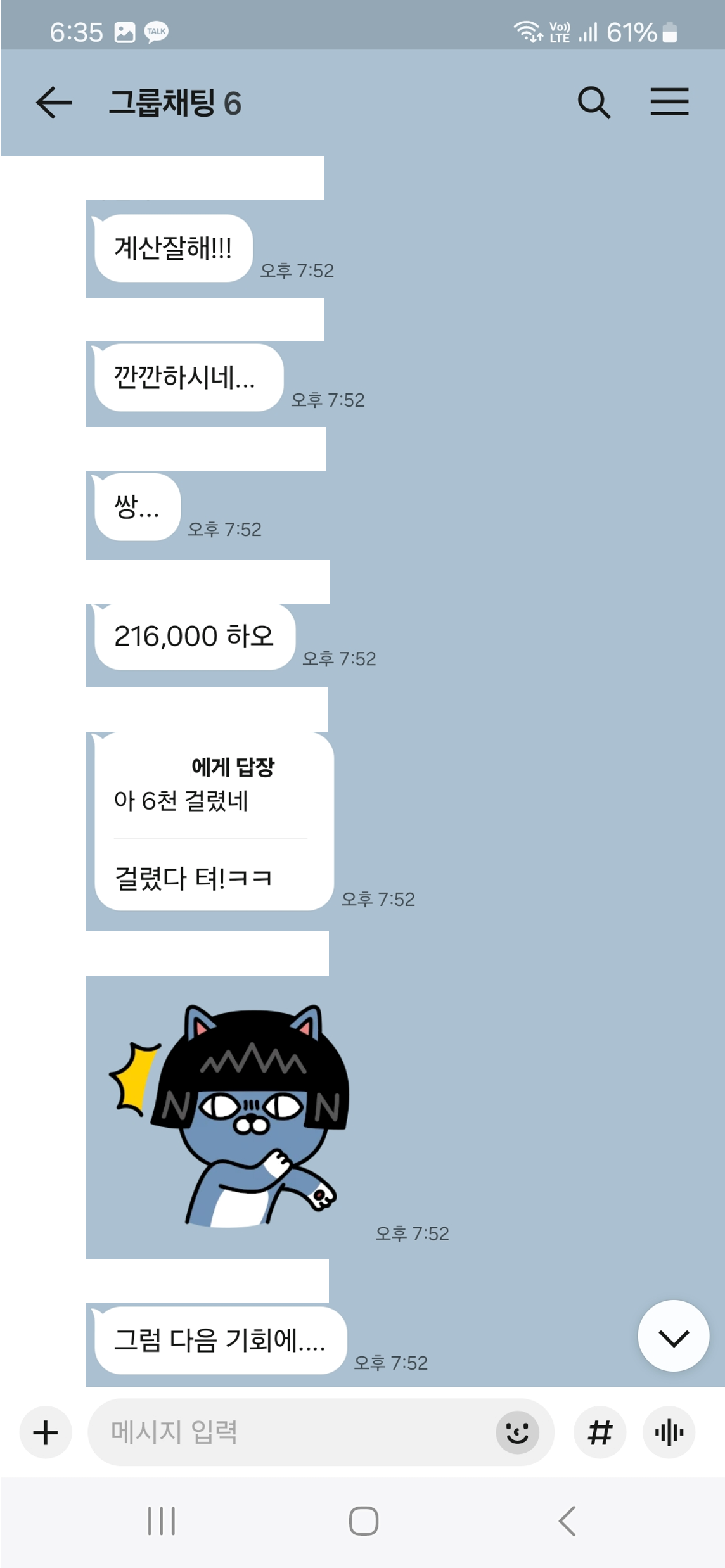Open recent apps from navigation bar

(x=161, y=1520)
